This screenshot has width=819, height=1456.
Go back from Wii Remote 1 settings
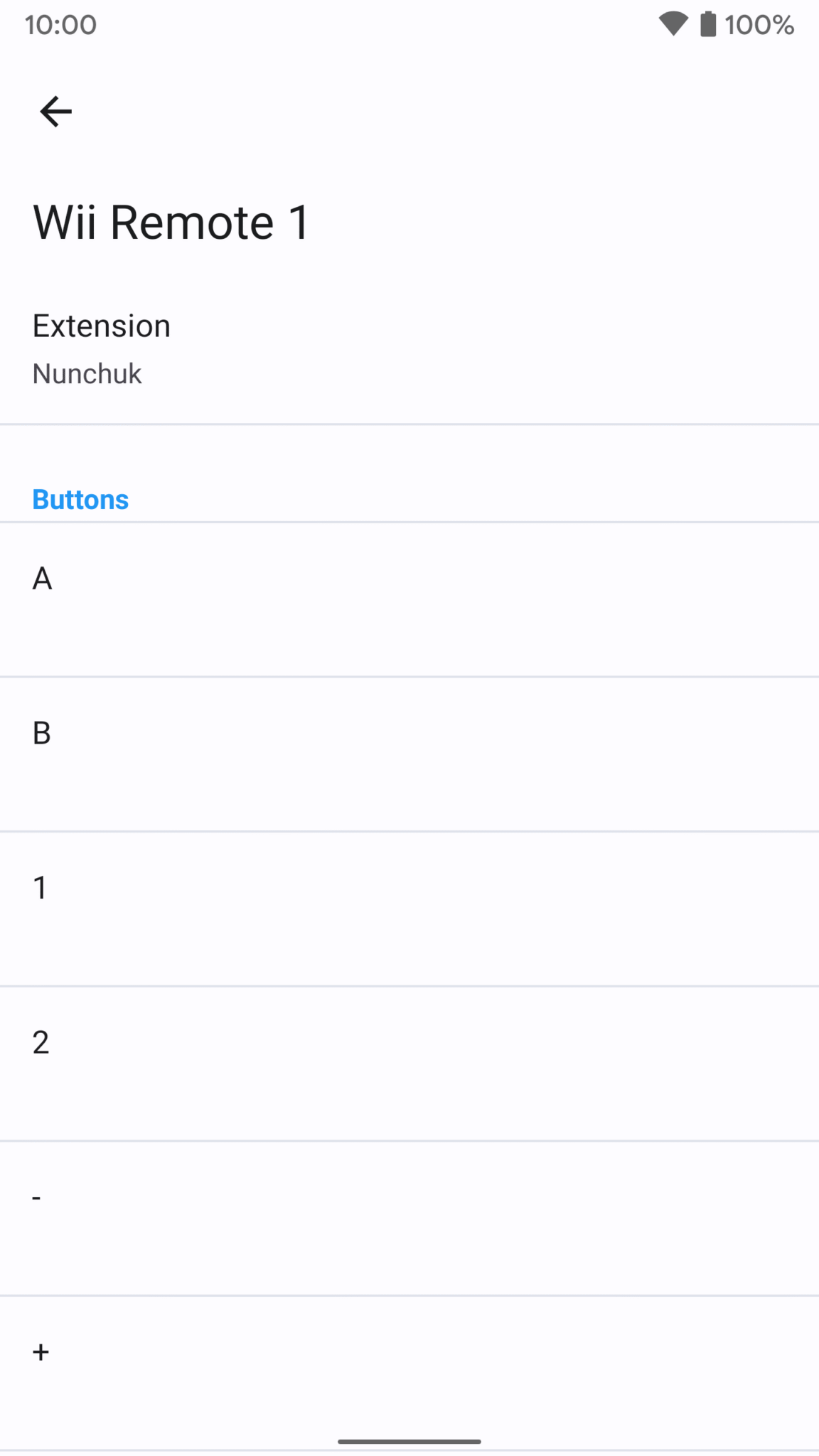click(x=55, y=112)
